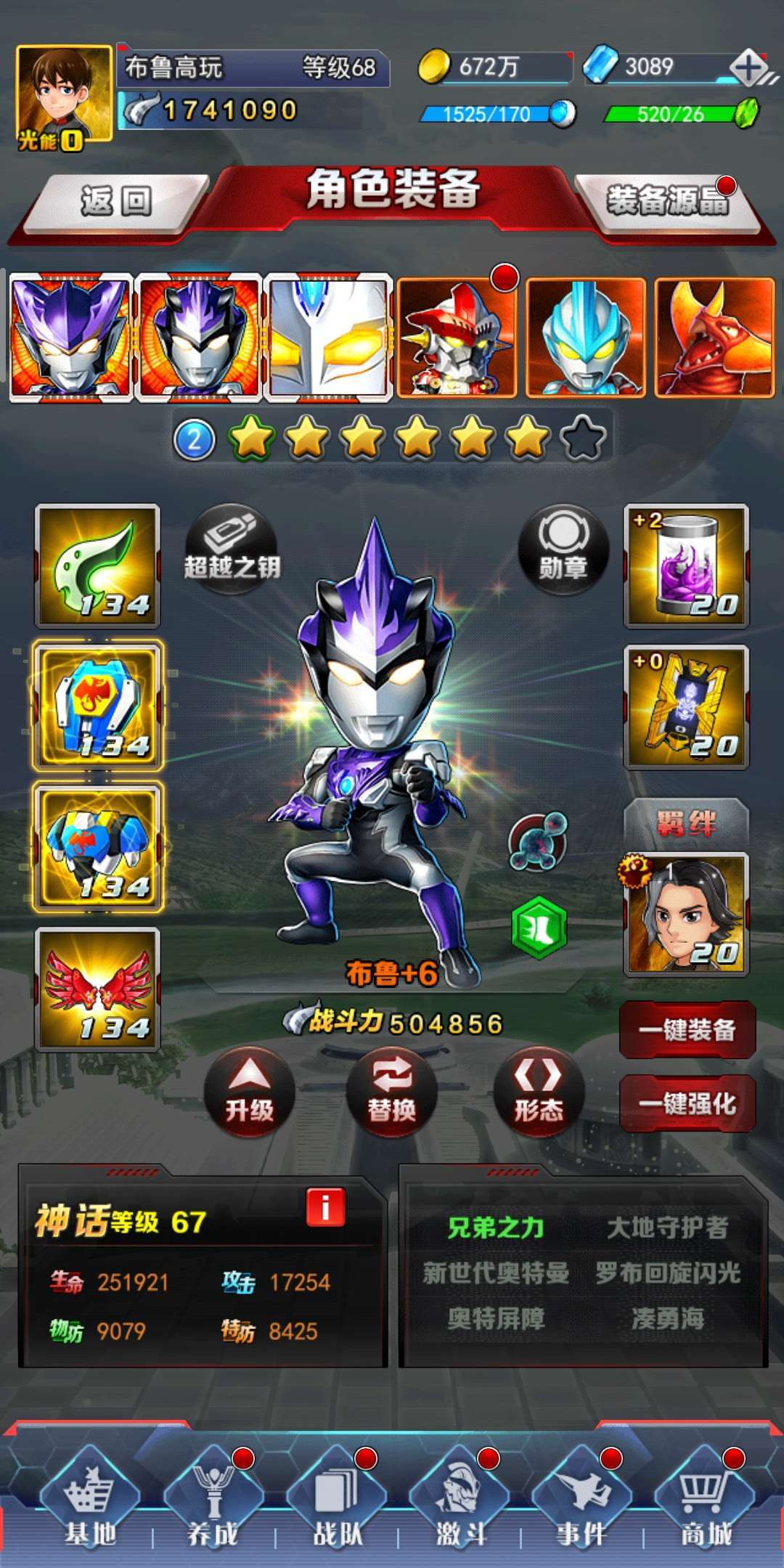Strengthen all with 一键强化
The width and height of the screenshot is (784, 1568).
[x=687, y=1103]
